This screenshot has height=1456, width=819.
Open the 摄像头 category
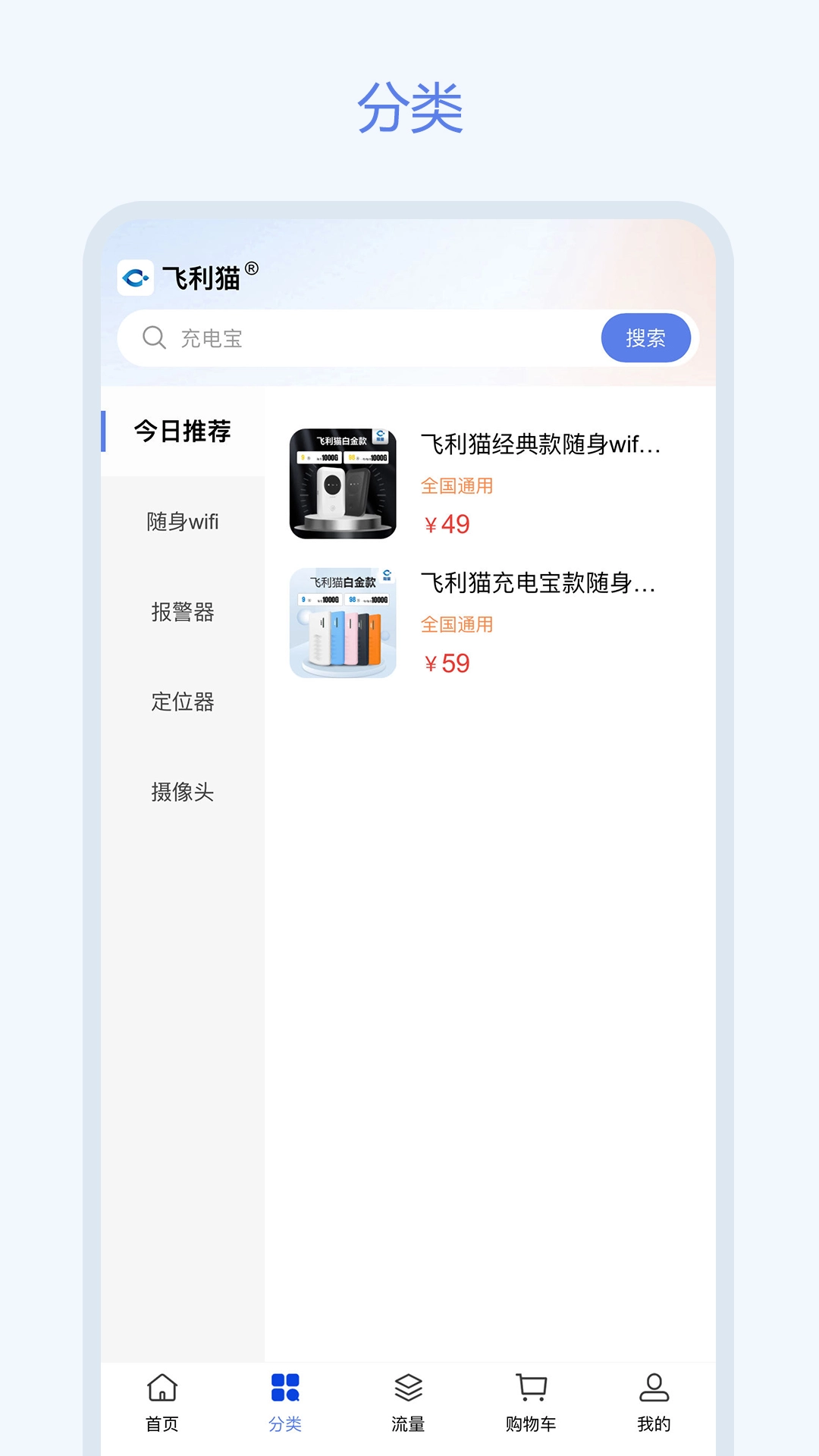coord(181,793)
